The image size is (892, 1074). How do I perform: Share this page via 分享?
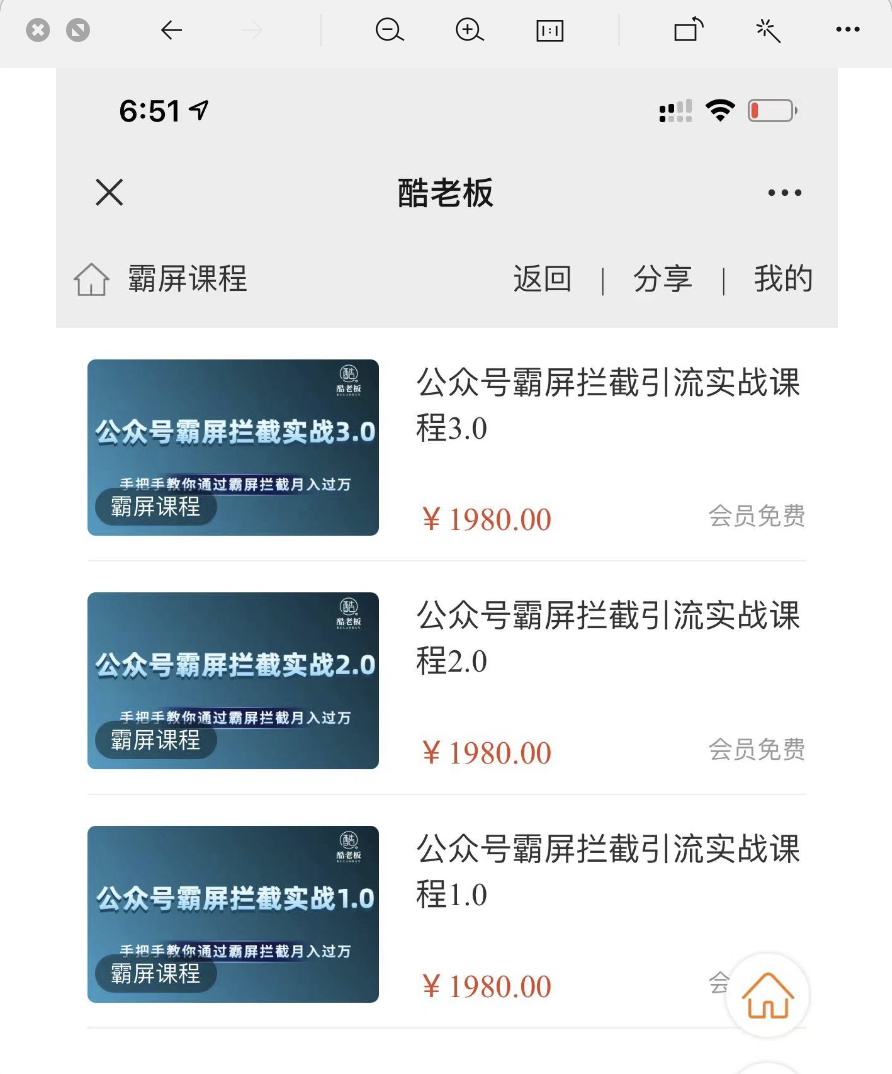pyautogui.click(x=662, y=279)
